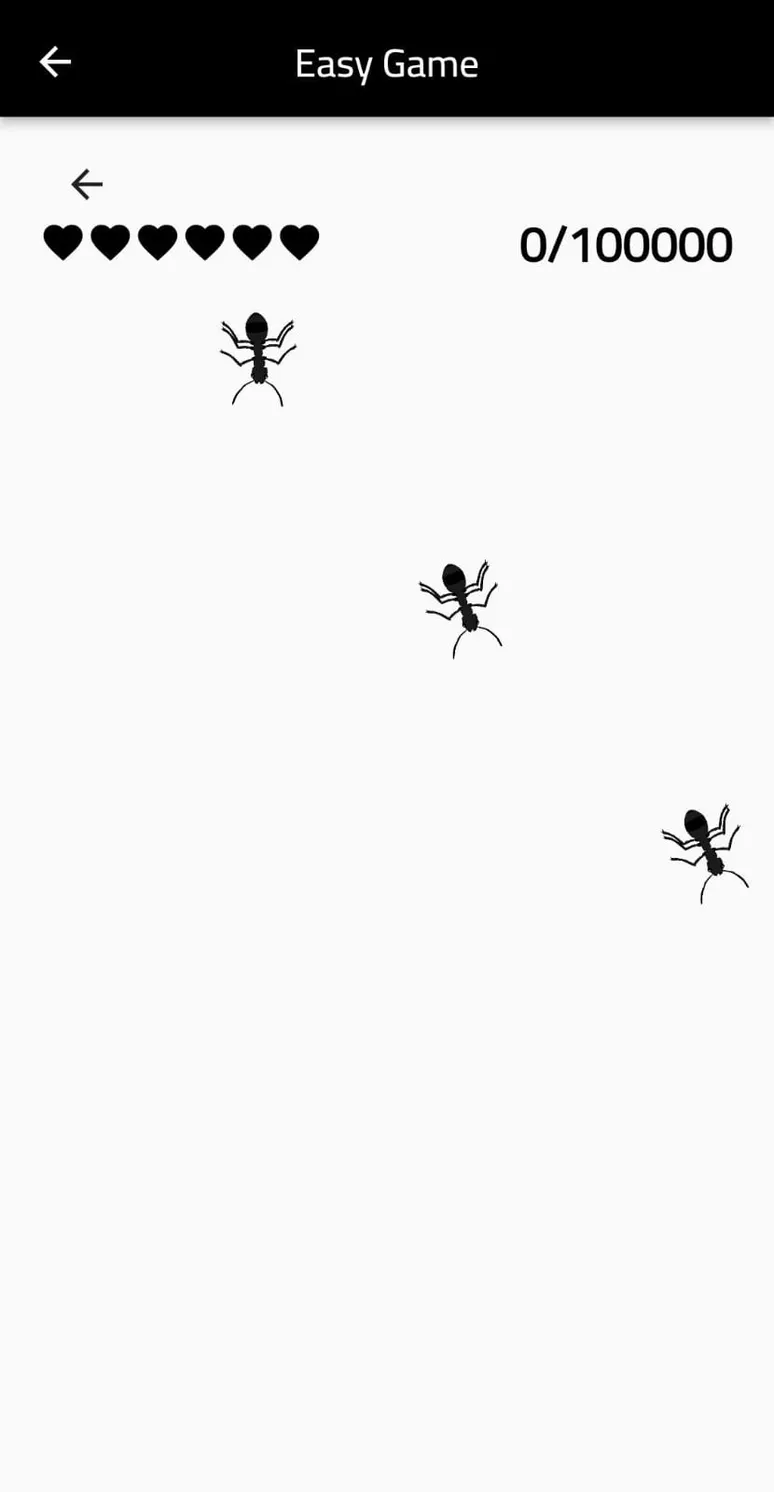Squash the ant nearest the hearts
Screen dimensions: 774x1492
tap(258, 359)
